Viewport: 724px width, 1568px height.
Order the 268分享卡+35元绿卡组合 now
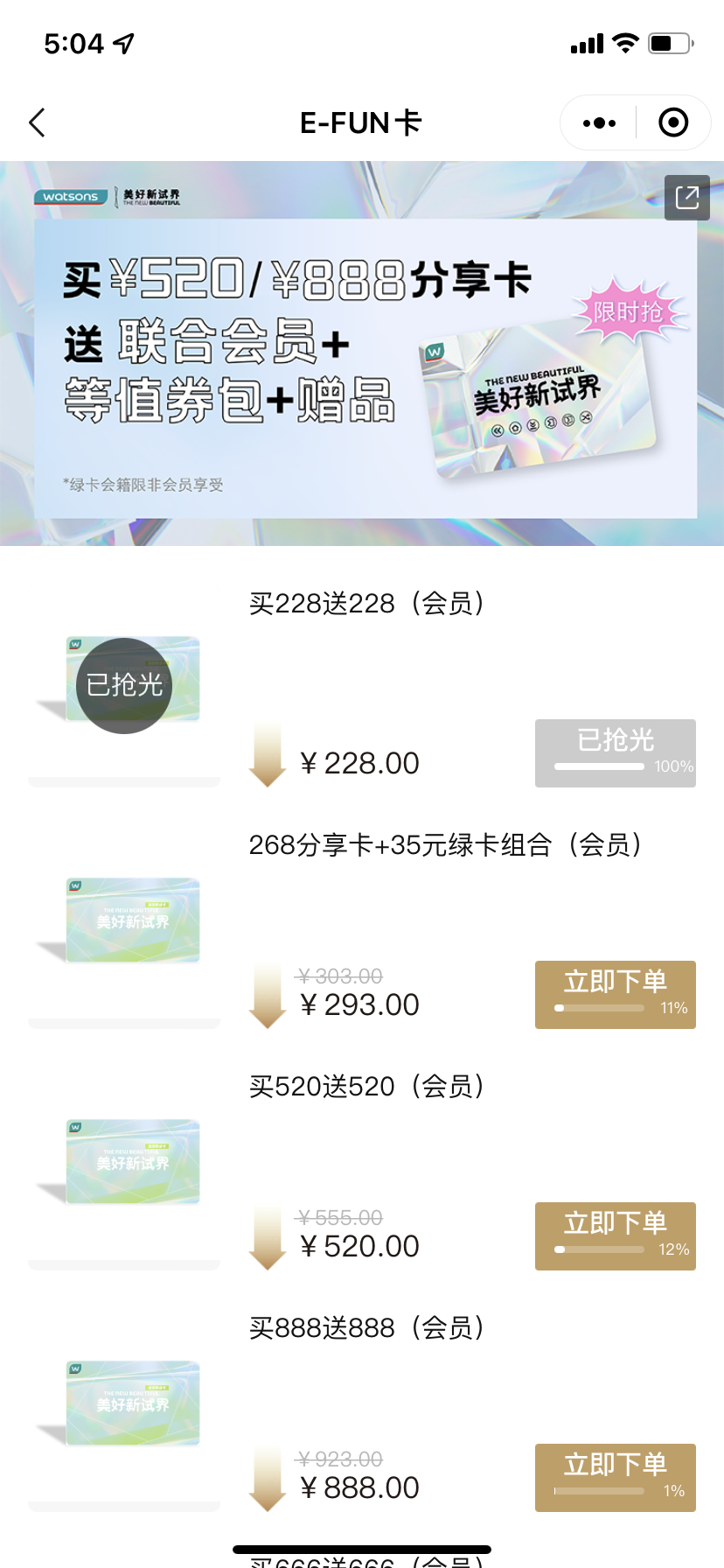615,994
